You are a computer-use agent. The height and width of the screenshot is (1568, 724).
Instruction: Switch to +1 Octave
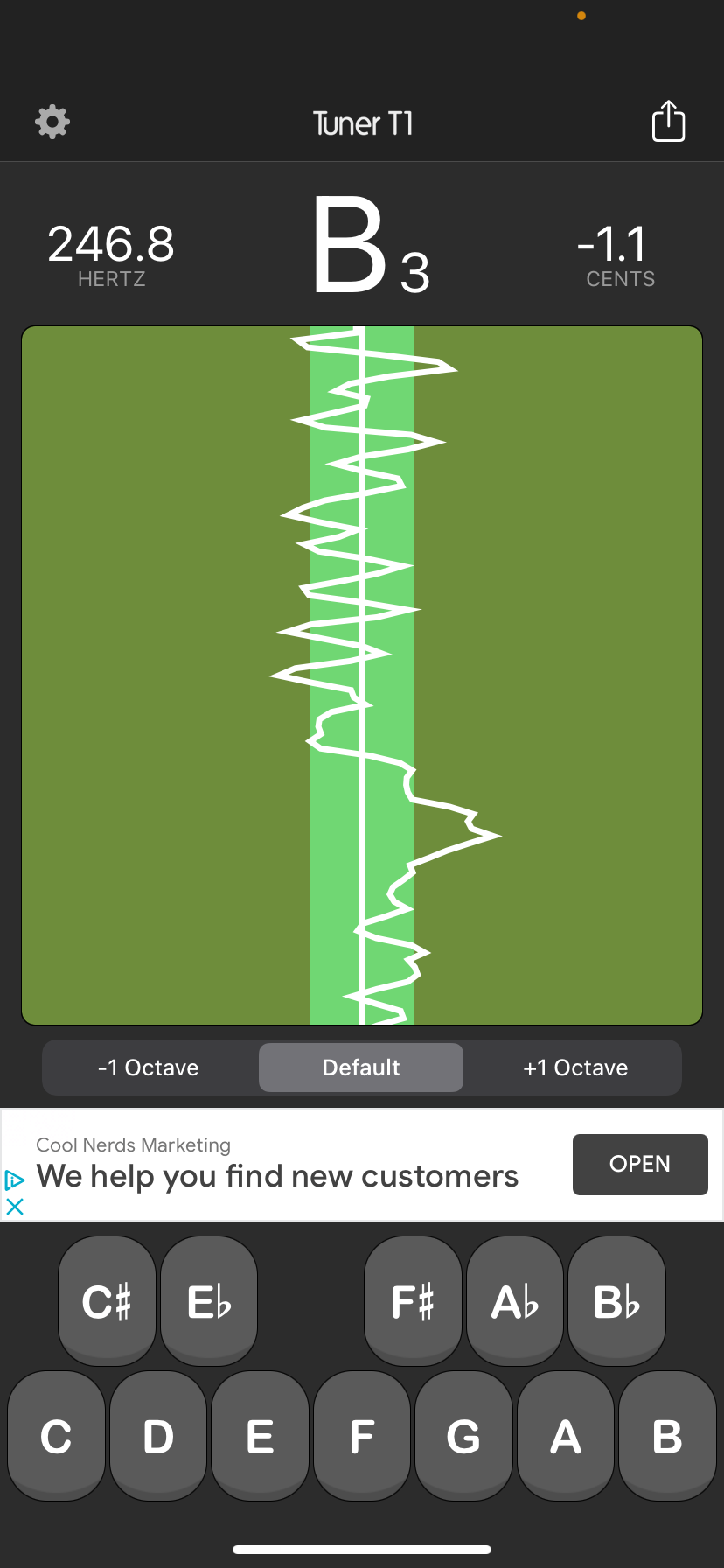tap(575, 1067)
